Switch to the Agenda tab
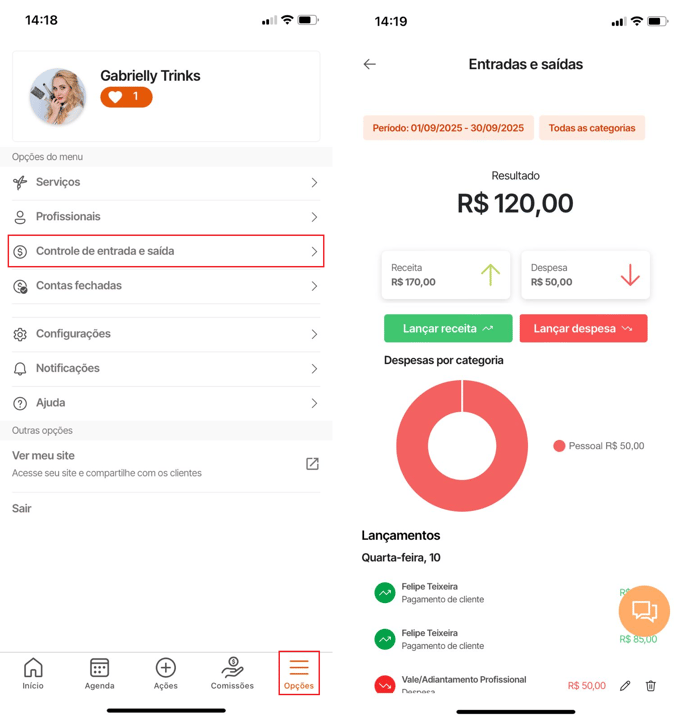Viewport: 688px width, 719px height. pos(99,674)
